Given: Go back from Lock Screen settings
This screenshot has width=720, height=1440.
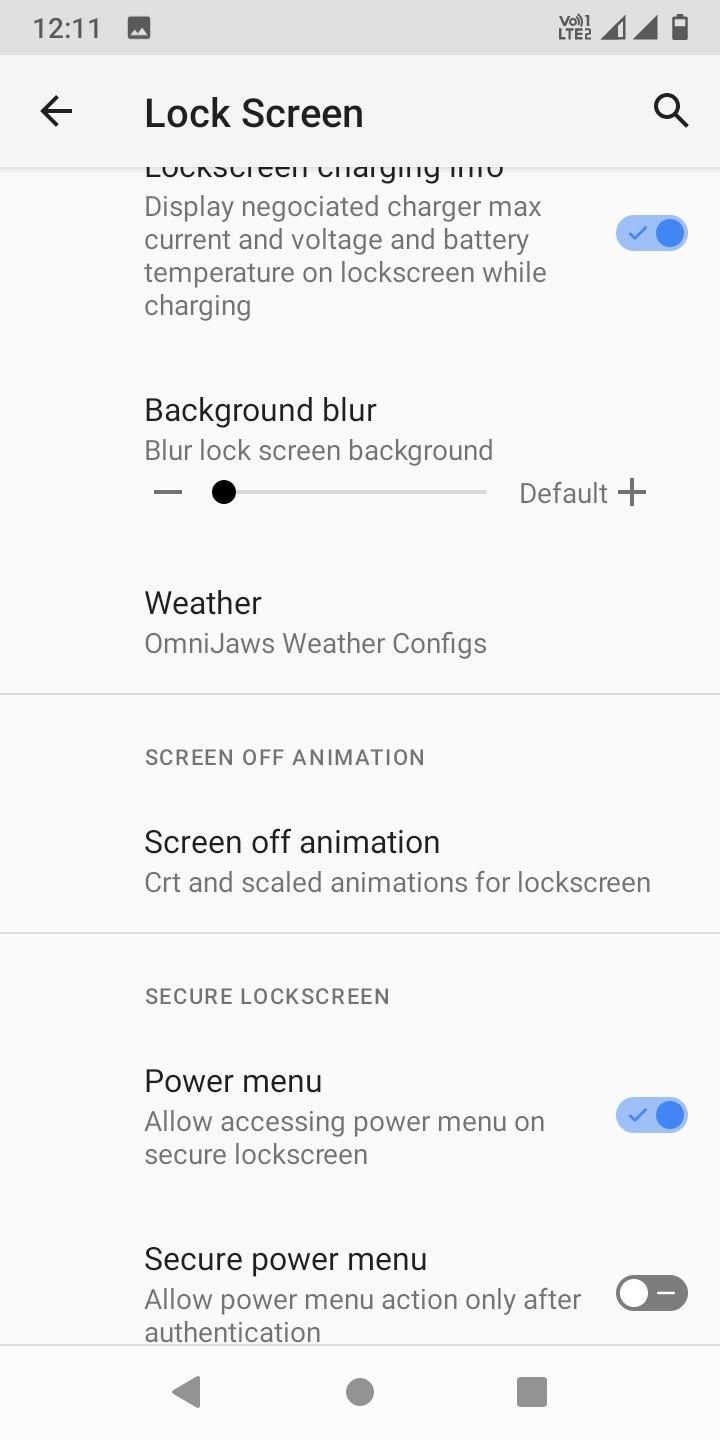Looking at the screenshot, I should pos(56,112).
